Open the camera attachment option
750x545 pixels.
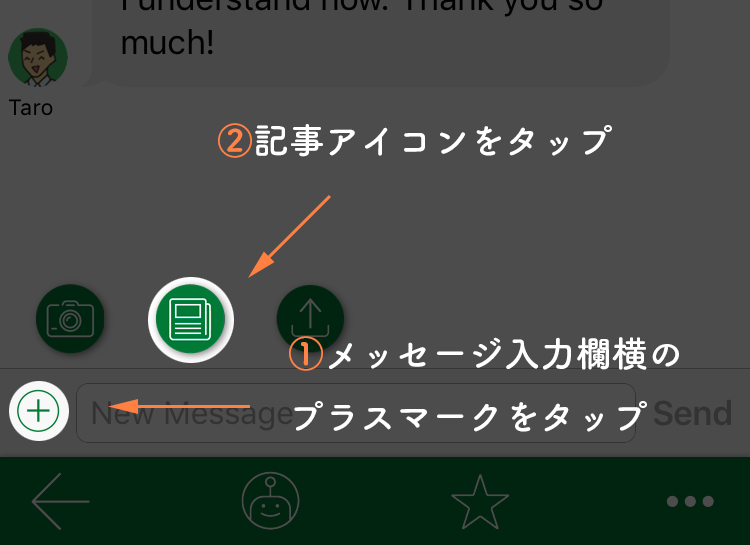coord(70,319)
